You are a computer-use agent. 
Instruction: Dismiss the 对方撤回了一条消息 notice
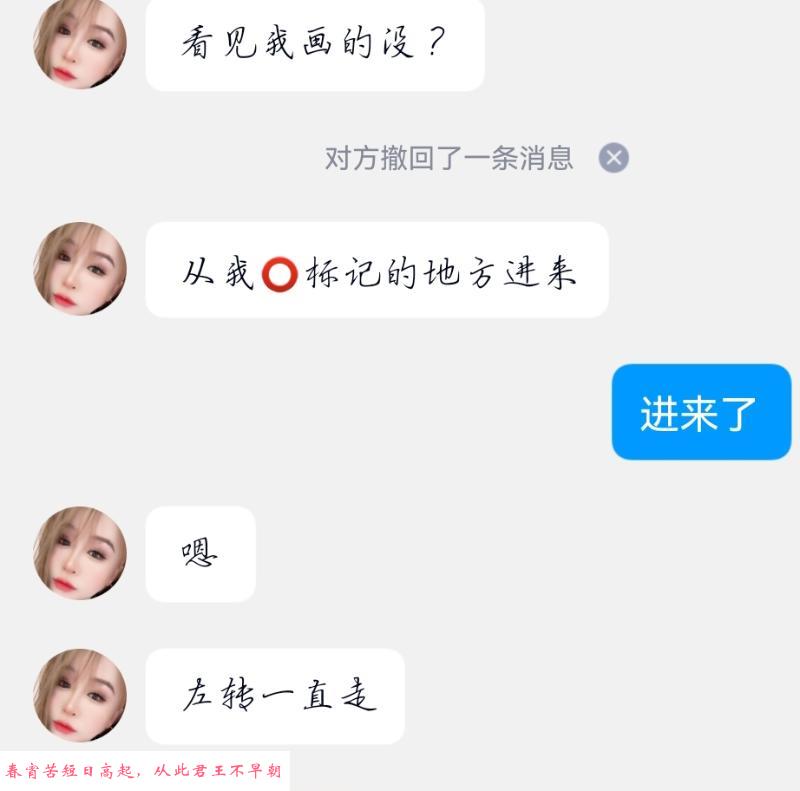[613, 158]
